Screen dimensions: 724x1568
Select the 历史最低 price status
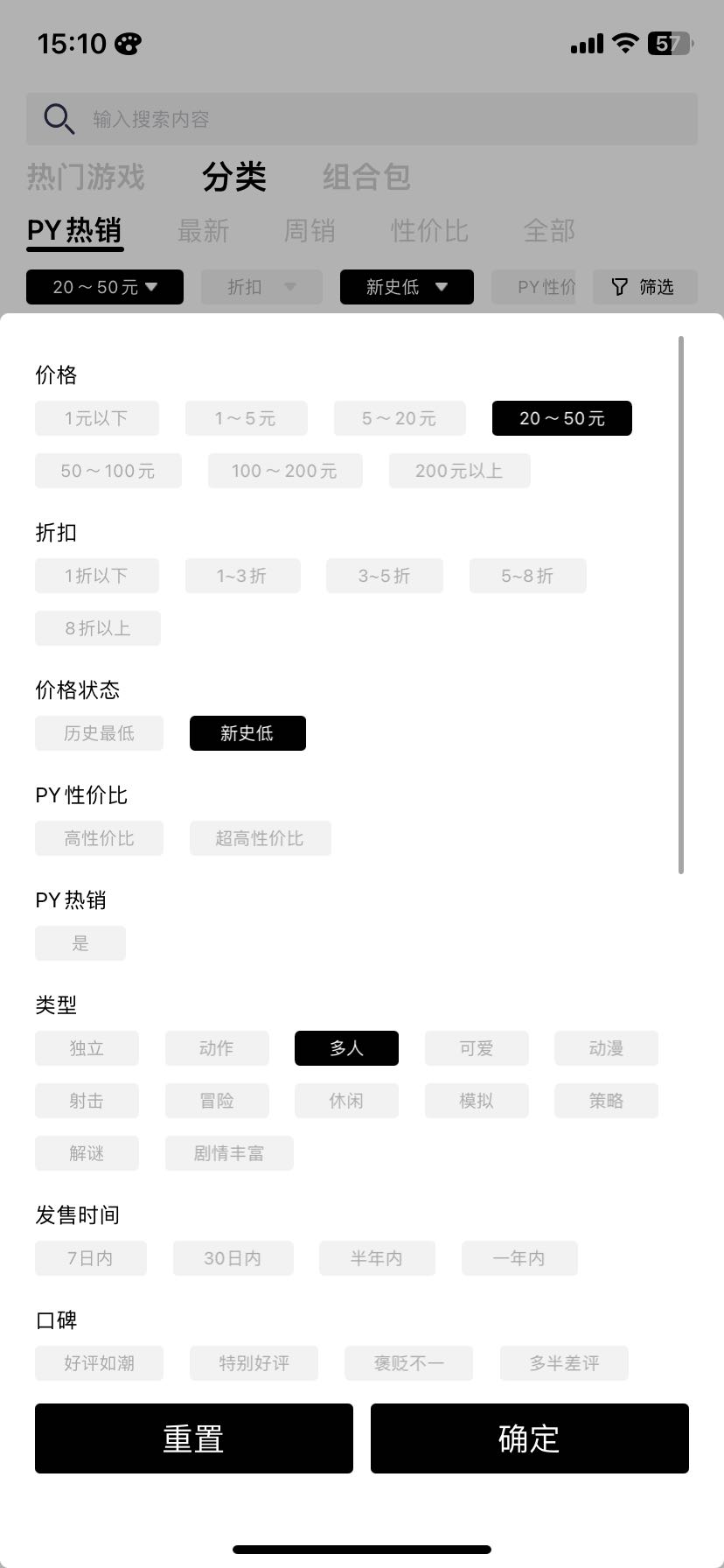point(99,733)
